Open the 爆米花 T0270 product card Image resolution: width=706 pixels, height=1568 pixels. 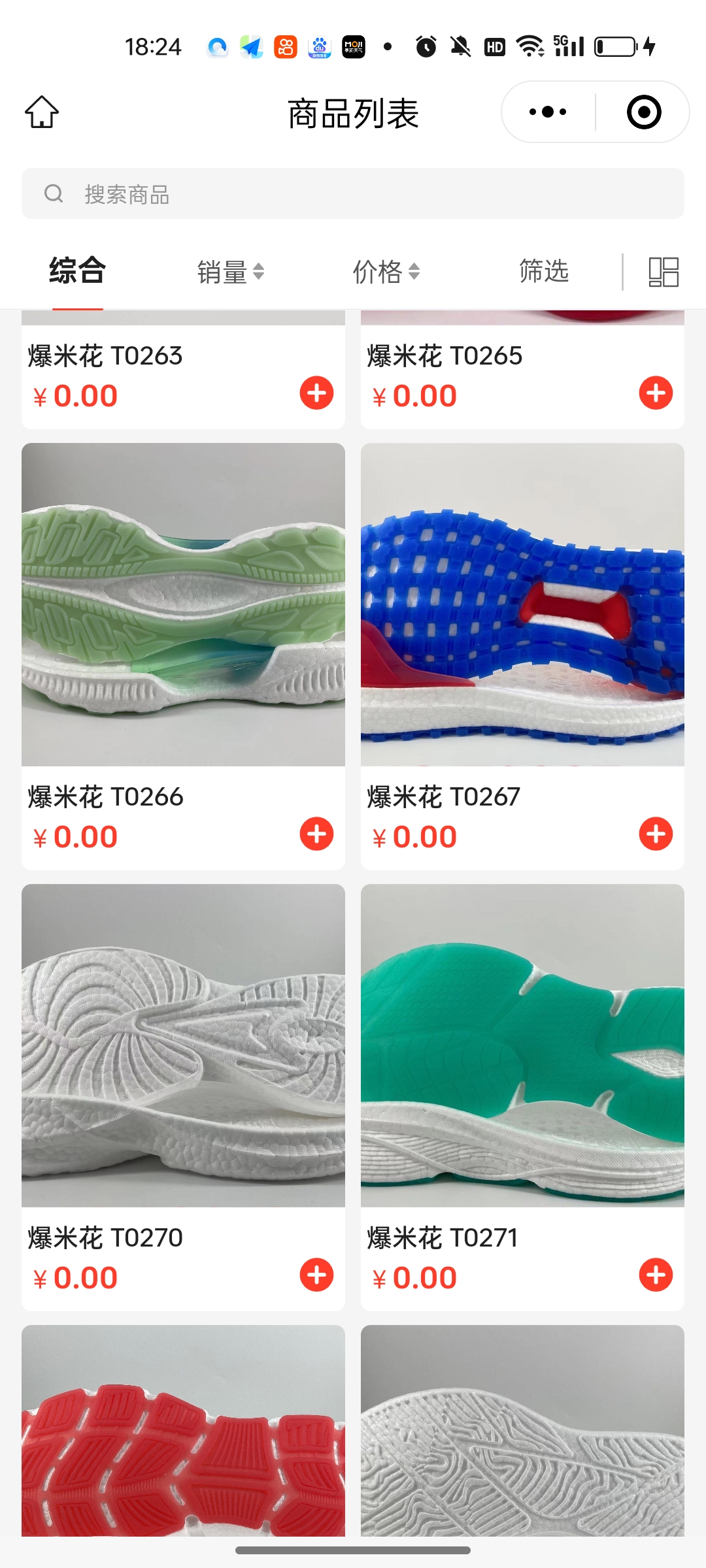pyautogui.click(x=183, y=1045)
